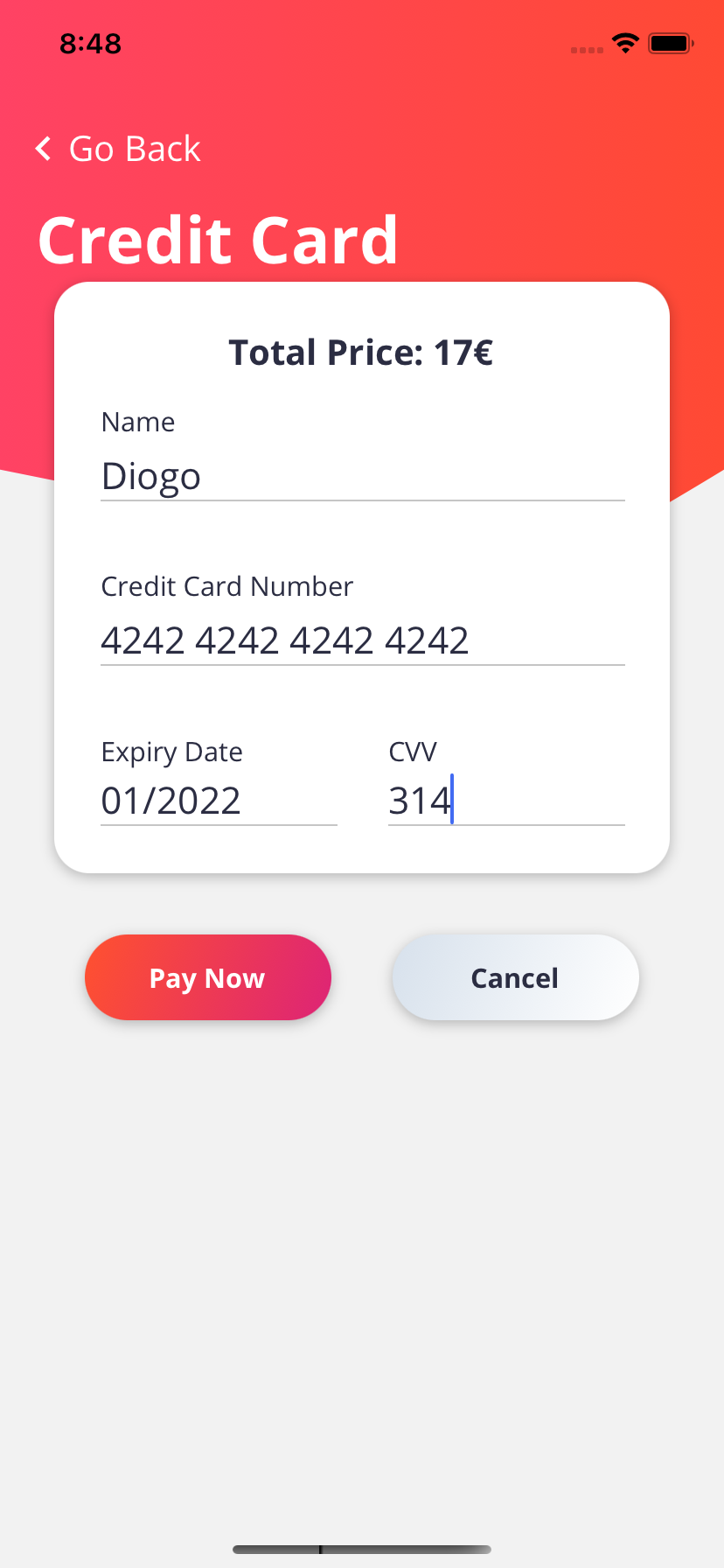Edit the Name field showing Diogo
The image size is (724, 1568).
tap(363, 477)
